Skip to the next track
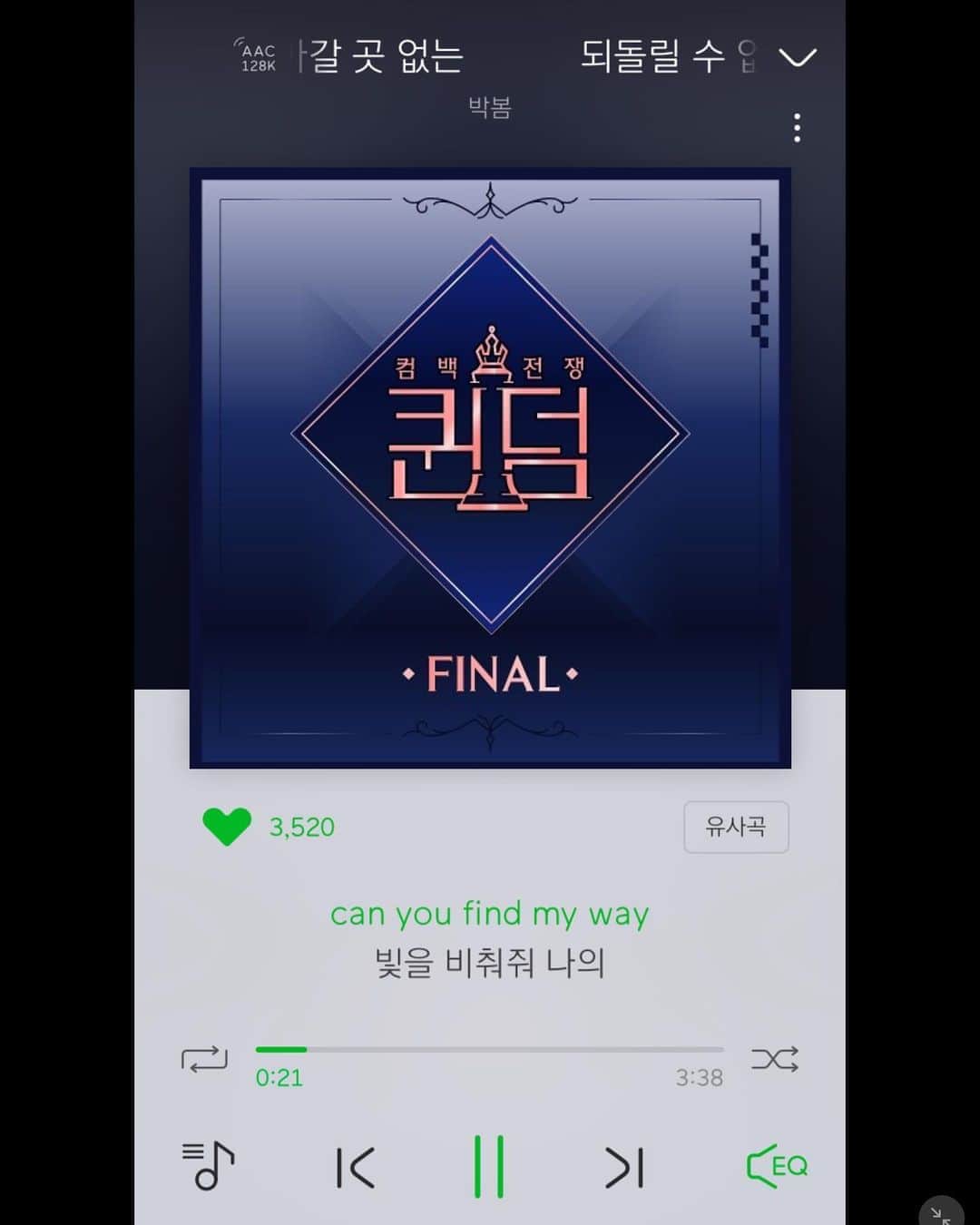This screenshot has height=1225, width=980. [624, 1167]
